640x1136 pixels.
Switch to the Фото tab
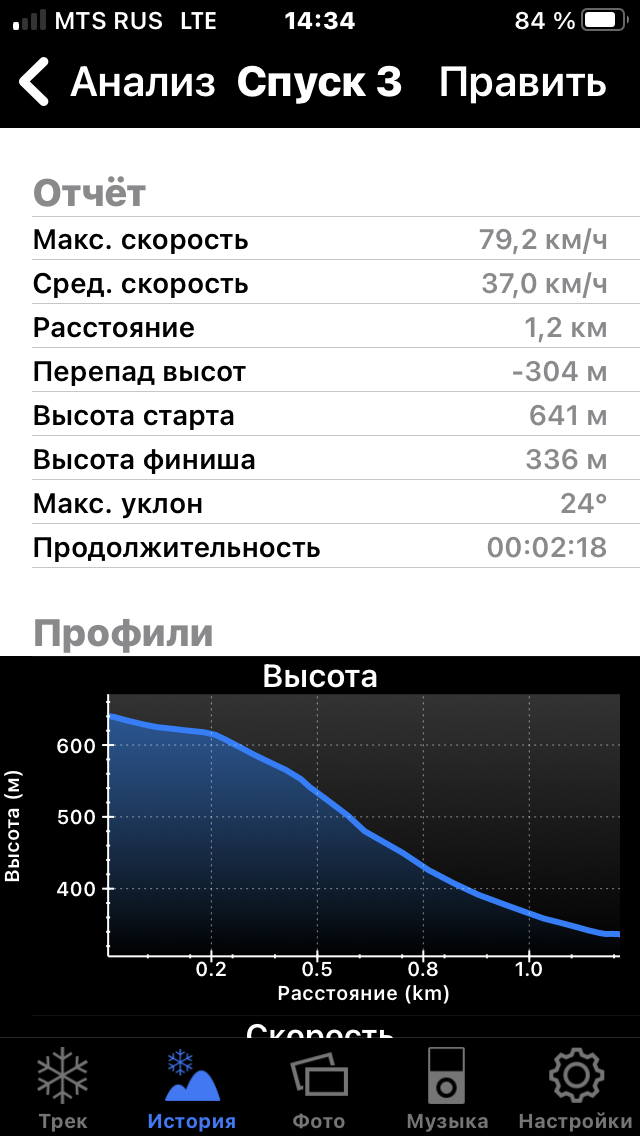[x=319, y=1087]
